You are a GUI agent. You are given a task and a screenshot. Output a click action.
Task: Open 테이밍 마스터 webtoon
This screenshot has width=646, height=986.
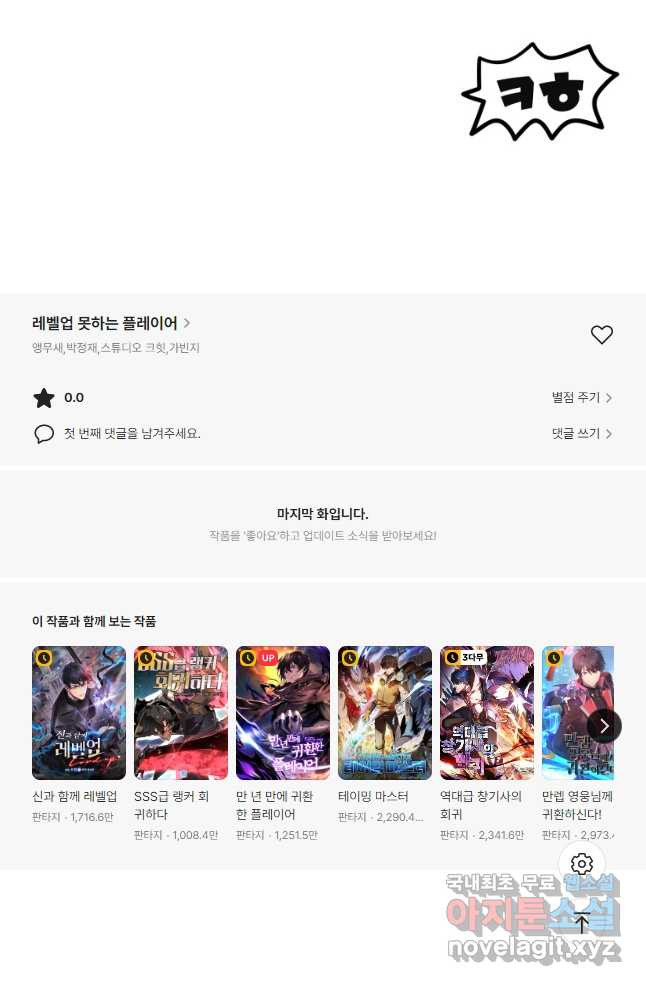pyautogui.click(x=385, y=713)
